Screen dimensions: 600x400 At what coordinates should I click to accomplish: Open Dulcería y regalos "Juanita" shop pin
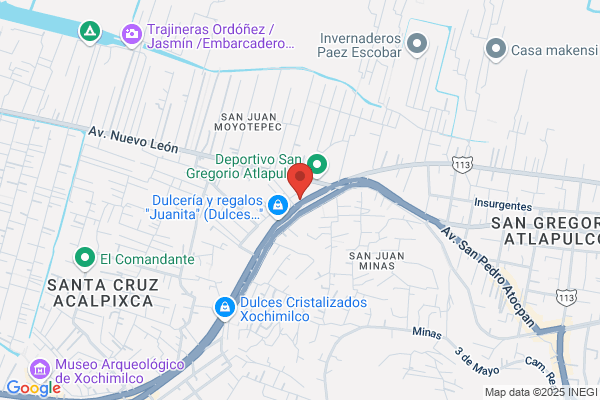(278, 207)
